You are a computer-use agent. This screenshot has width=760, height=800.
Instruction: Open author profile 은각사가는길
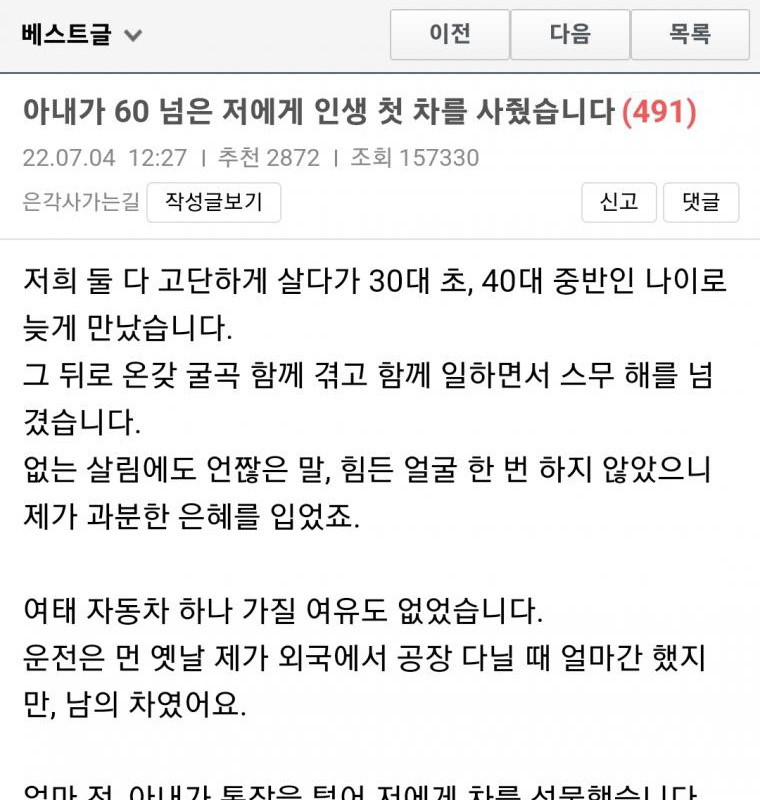tap(81, 202)
